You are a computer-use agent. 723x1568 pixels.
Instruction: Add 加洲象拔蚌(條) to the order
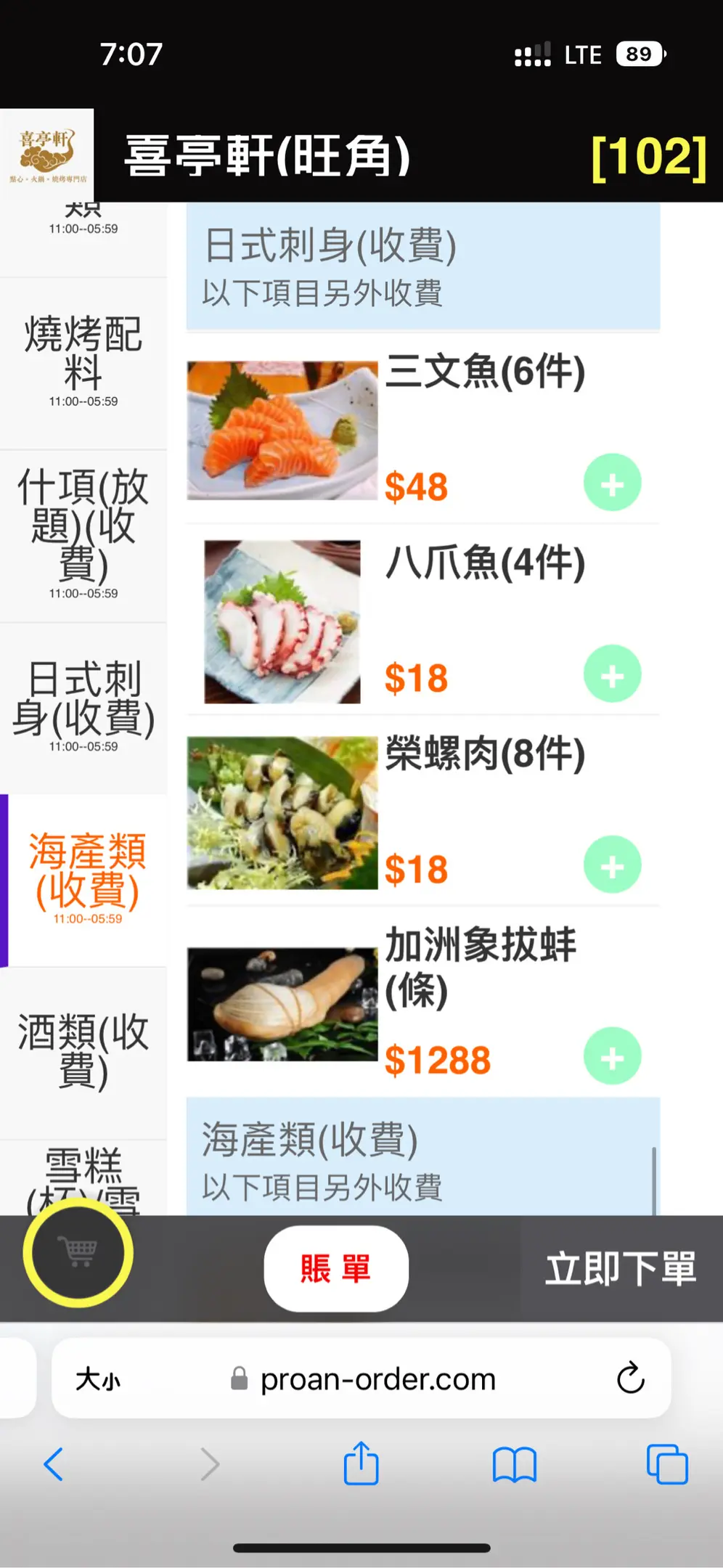(x=612, y=1056)
